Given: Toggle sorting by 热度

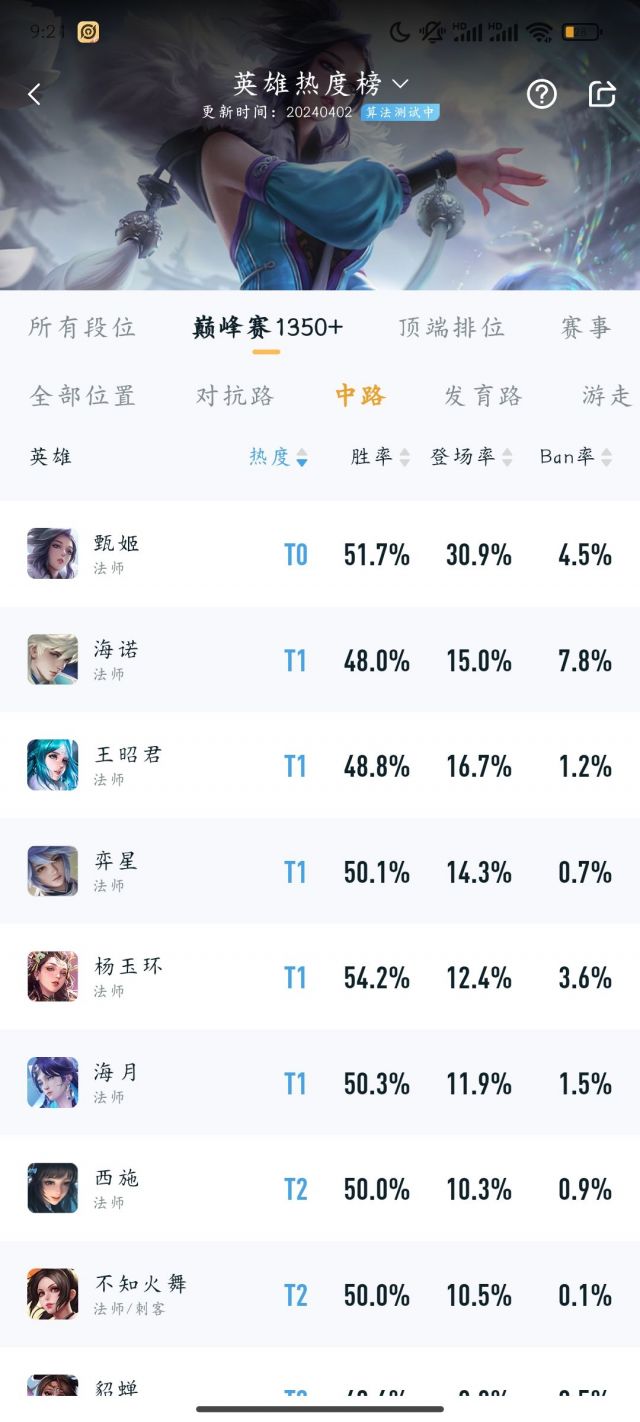Looking at the screenshot, I should click(278, 457).
